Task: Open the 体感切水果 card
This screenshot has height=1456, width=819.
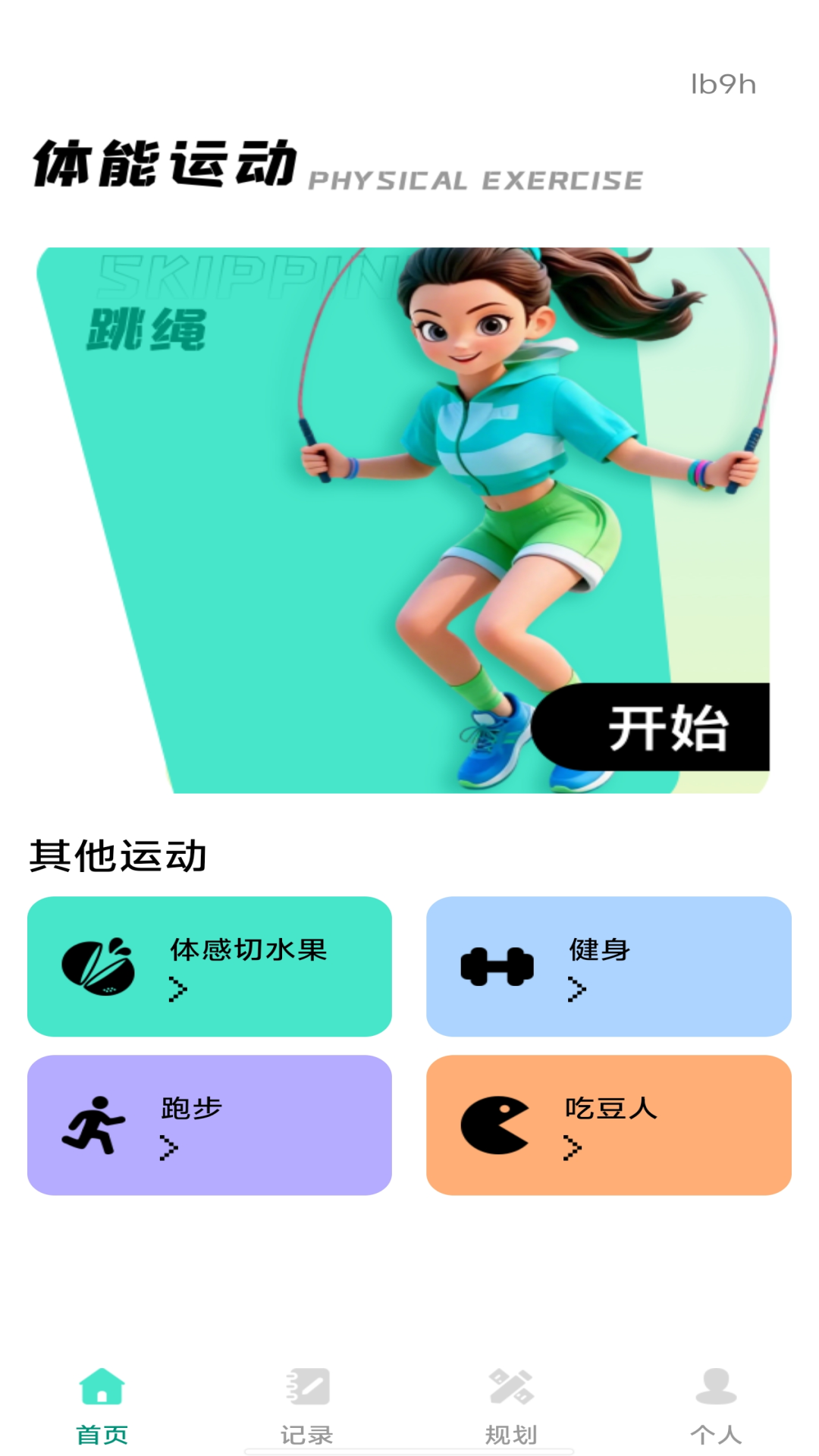Action: (x=209, y=966)
